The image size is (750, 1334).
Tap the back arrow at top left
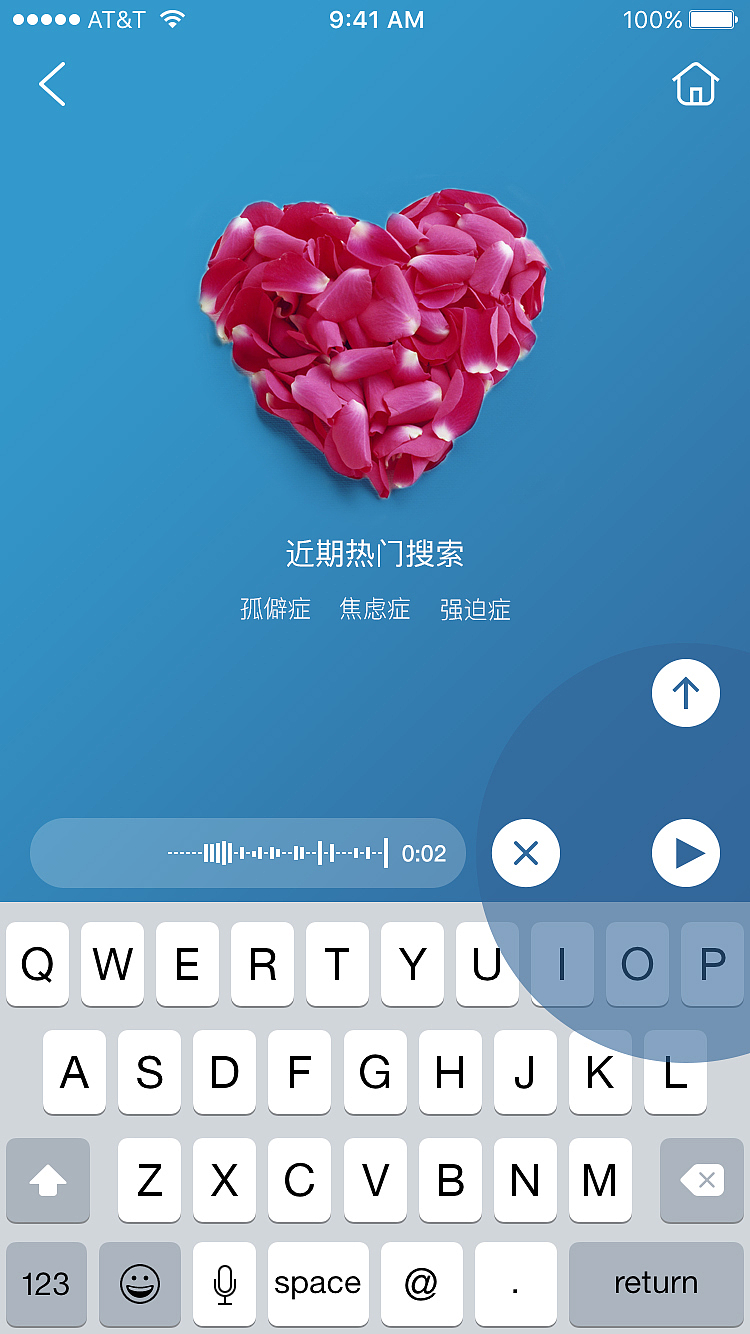point(51,84)
